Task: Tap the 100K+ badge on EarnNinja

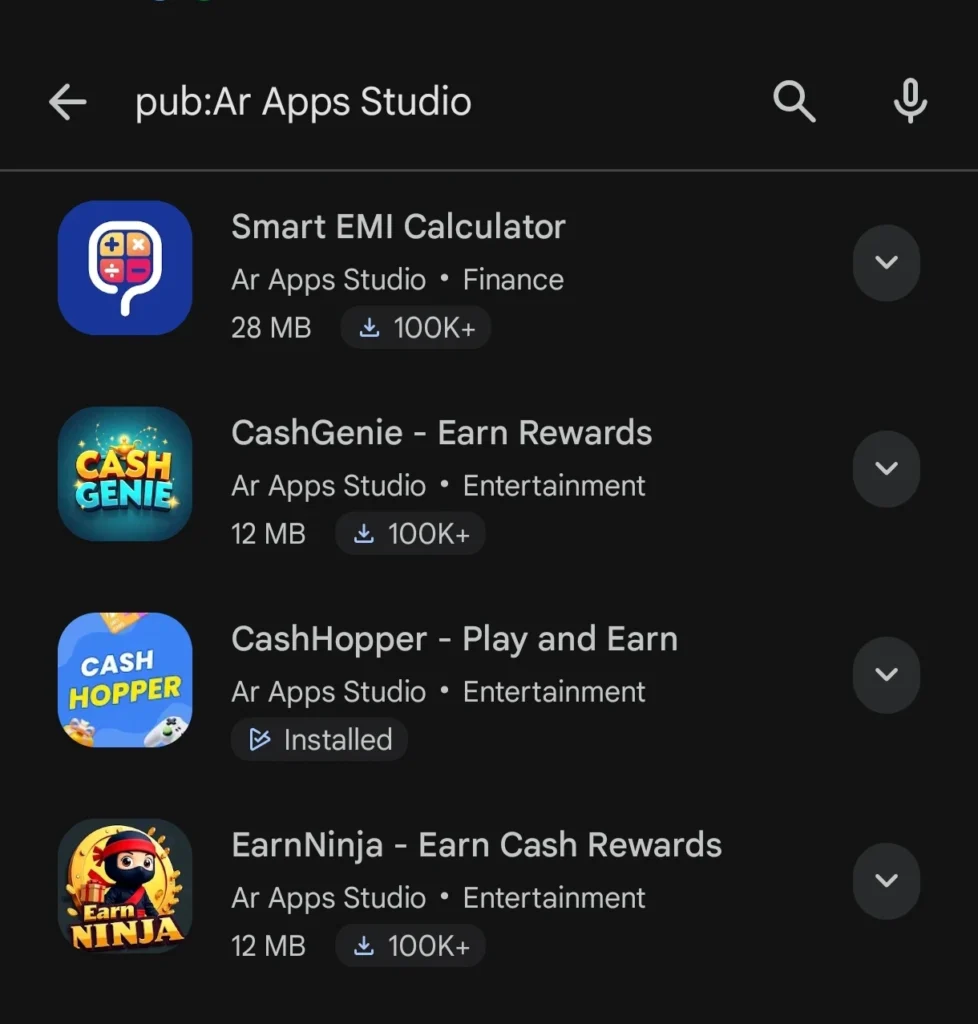Action: (x=410, y=945)
